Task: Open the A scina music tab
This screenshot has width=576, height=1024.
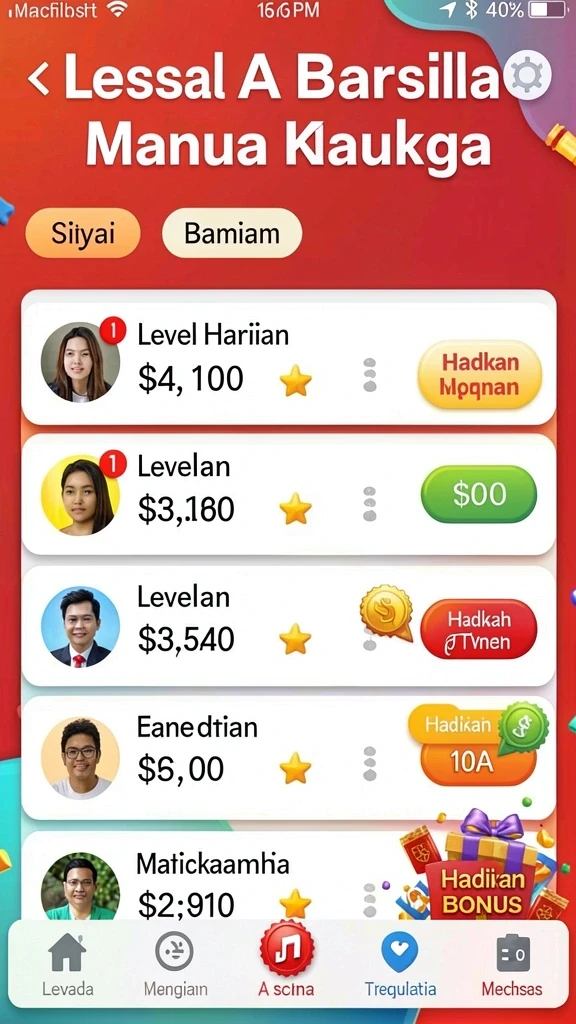Action: point(287,960)
